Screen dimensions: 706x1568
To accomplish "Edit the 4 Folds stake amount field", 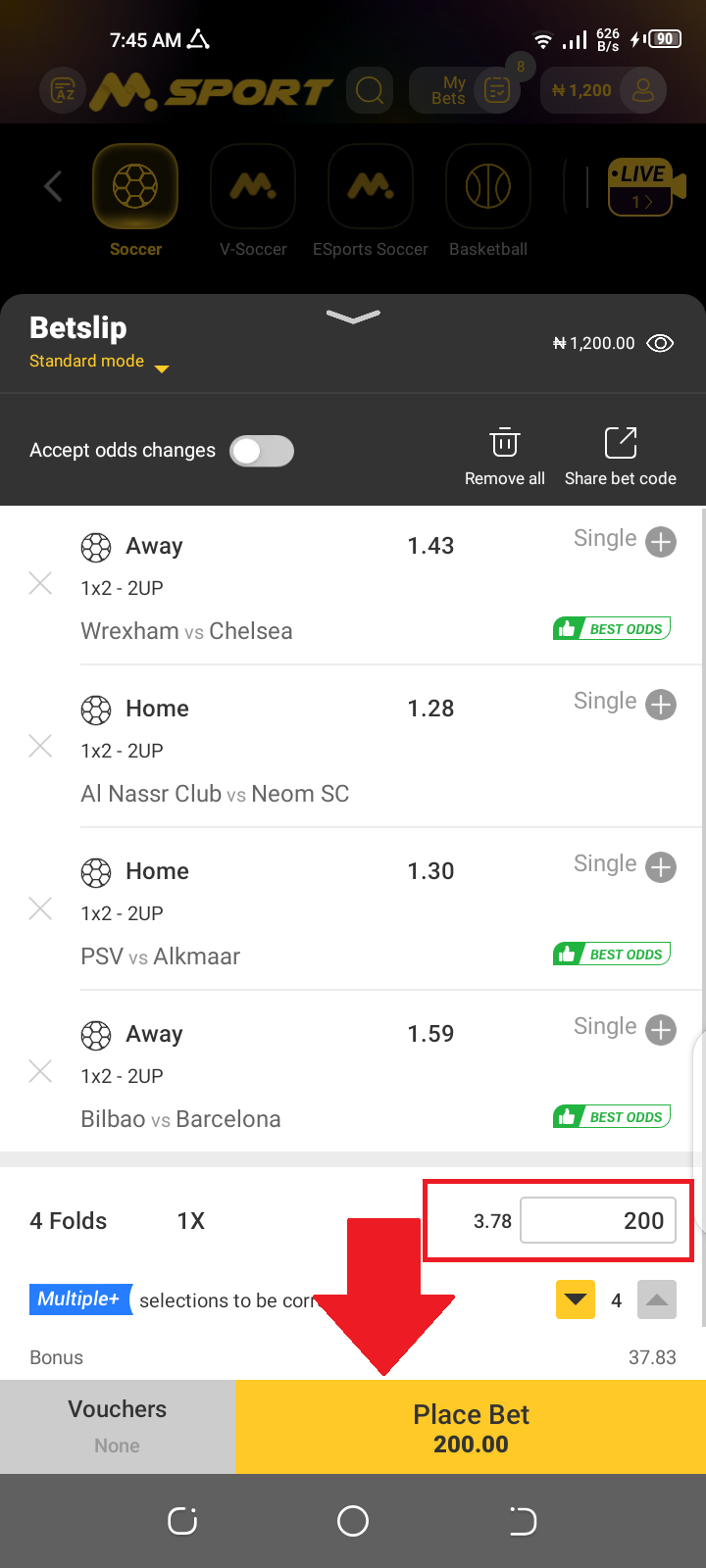I will pyautogui.click(x=598, y=1221).
